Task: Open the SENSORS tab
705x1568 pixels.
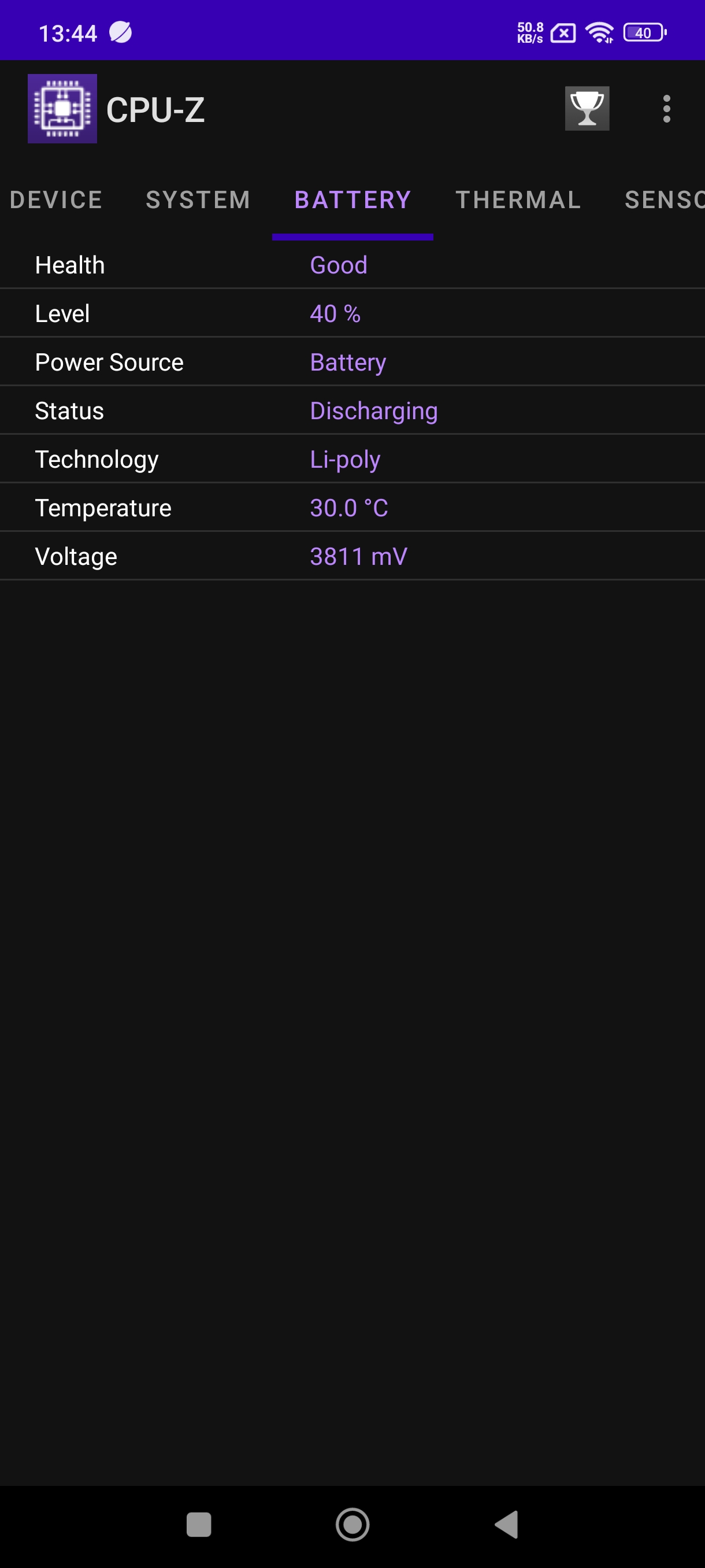Action: click(x=664, y=200)
